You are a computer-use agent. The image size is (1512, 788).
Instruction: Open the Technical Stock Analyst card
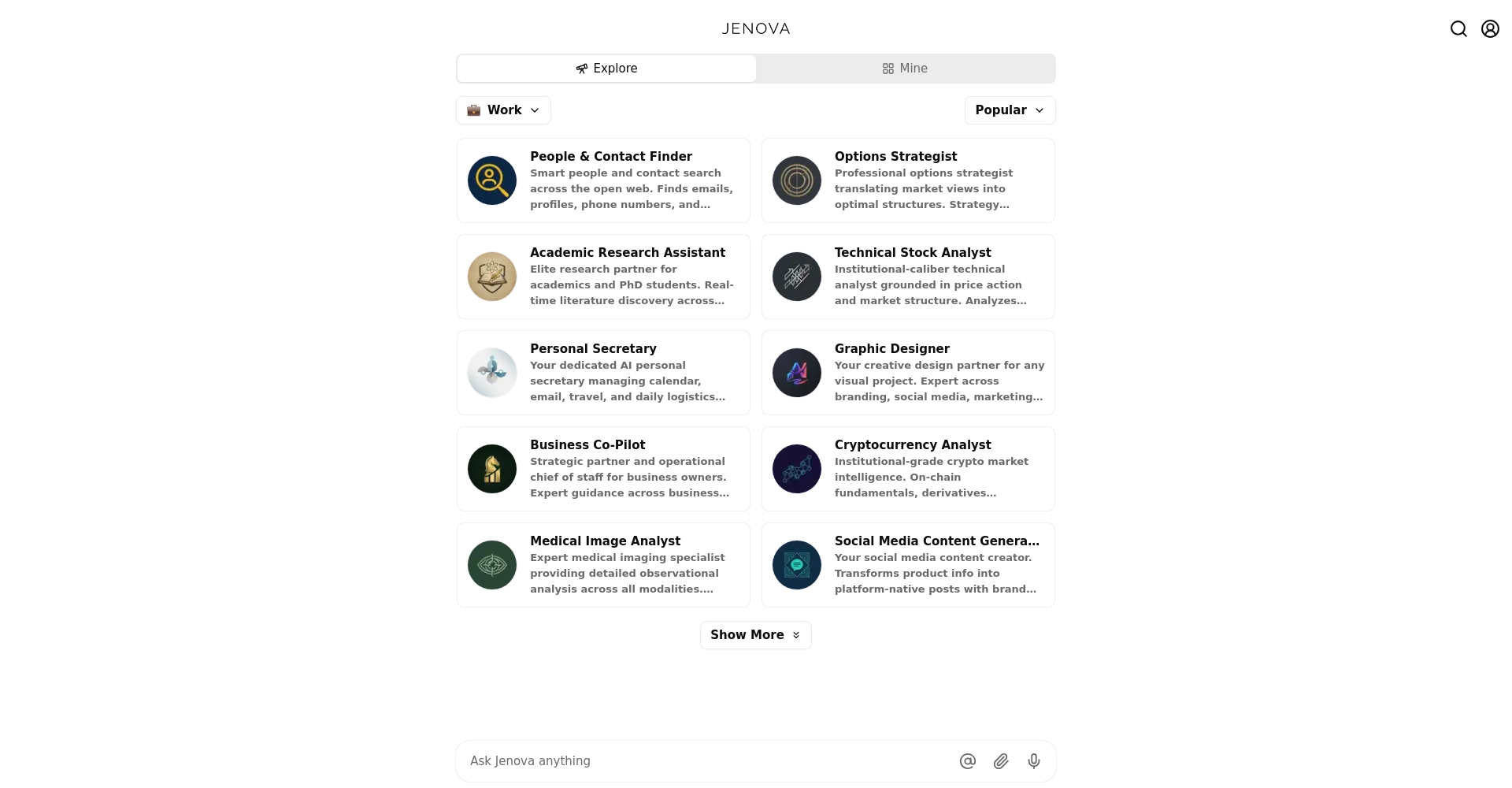908,277
